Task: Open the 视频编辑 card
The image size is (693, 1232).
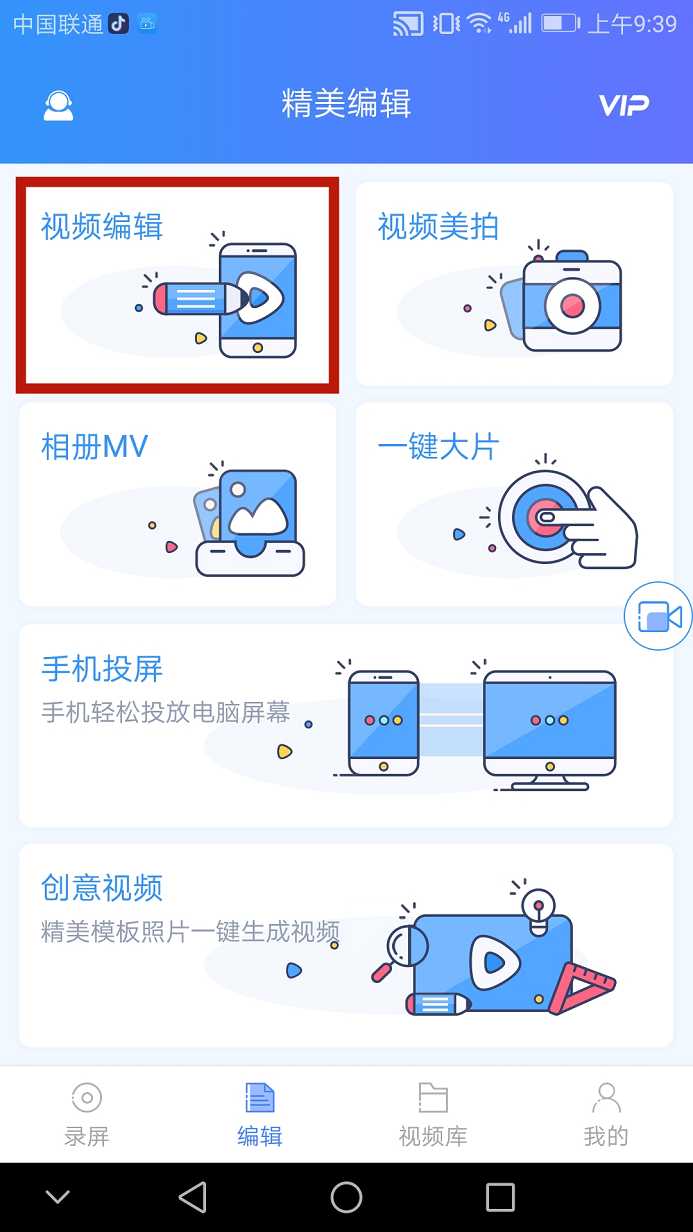Action: [178, 285]
